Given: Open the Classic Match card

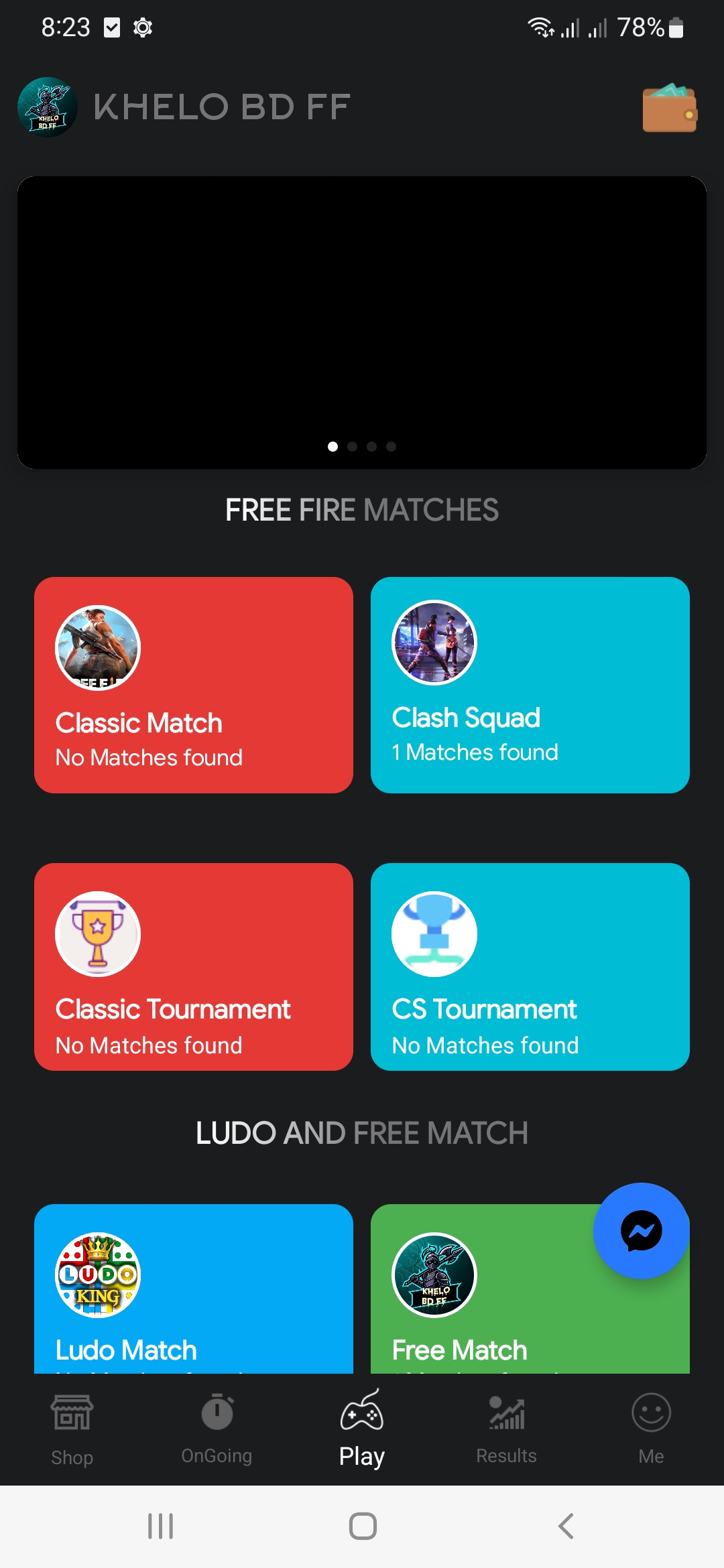Looking at the screenshot, I should (194, 685).
